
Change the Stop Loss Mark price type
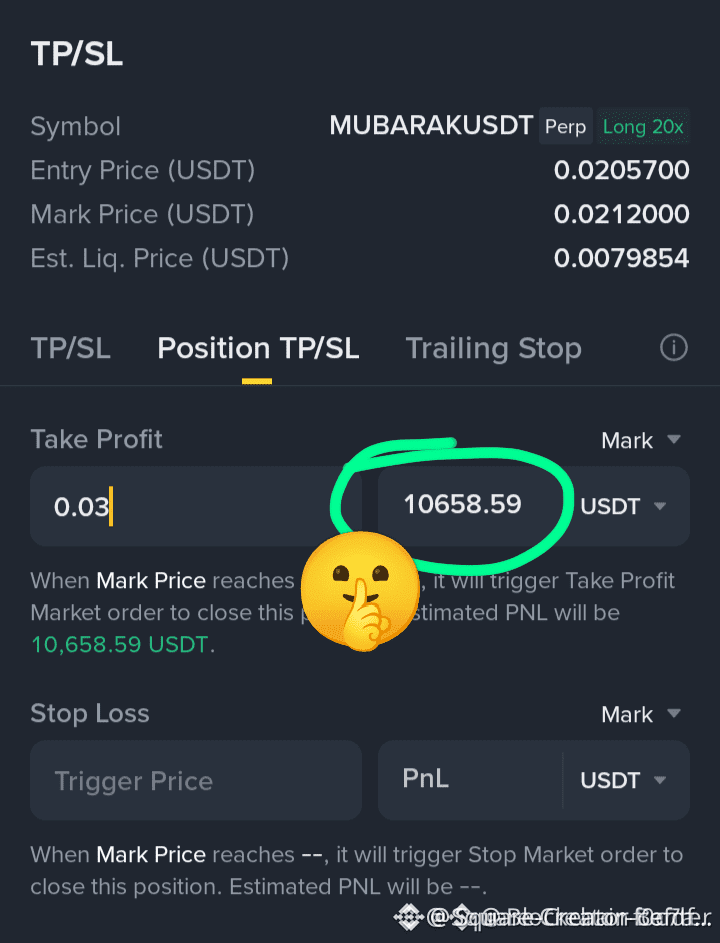click(641, 715)
